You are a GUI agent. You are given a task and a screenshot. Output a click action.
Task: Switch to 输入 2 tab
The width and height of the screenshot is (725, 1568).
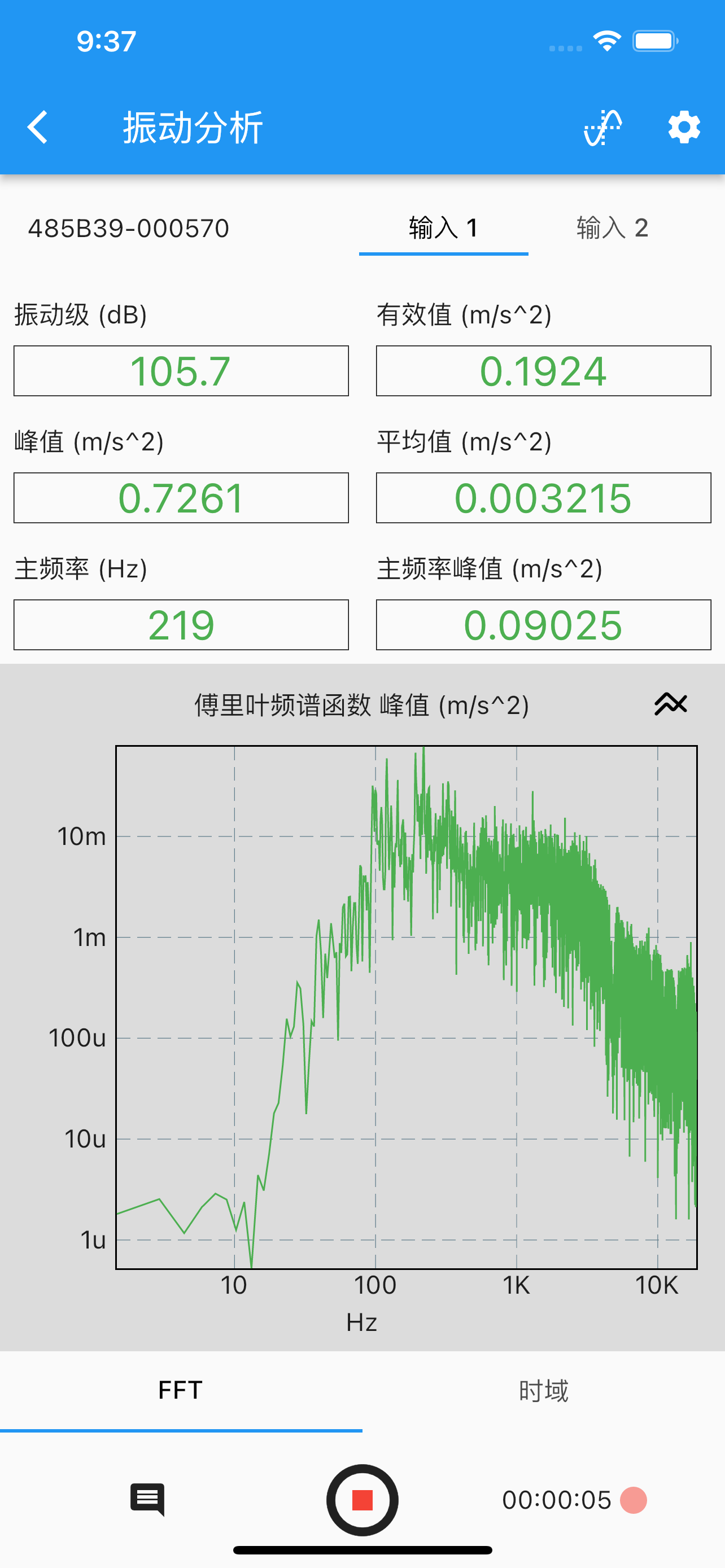click(613, 228)
